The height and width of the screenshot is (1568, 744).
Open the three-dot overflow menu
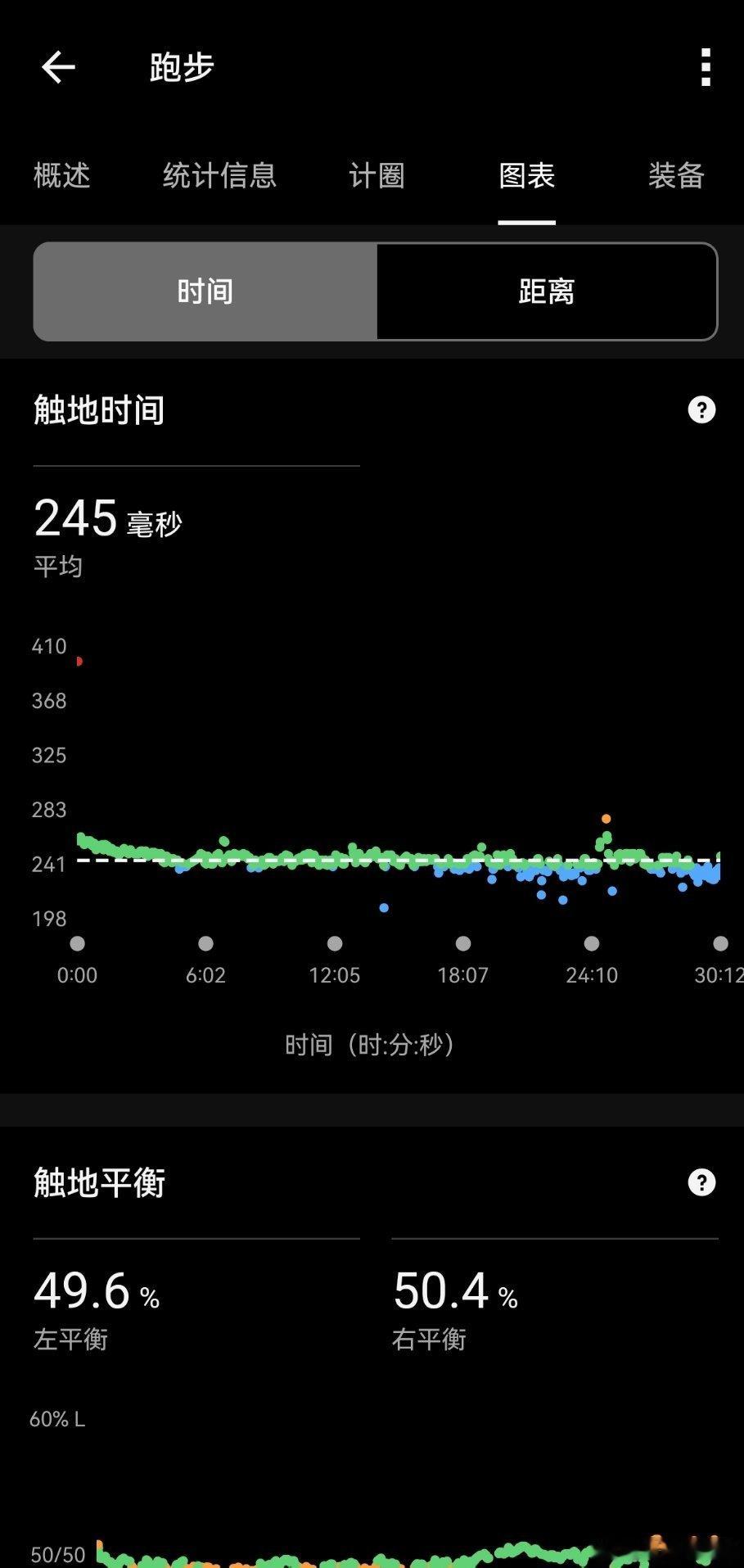pos(706,67)
